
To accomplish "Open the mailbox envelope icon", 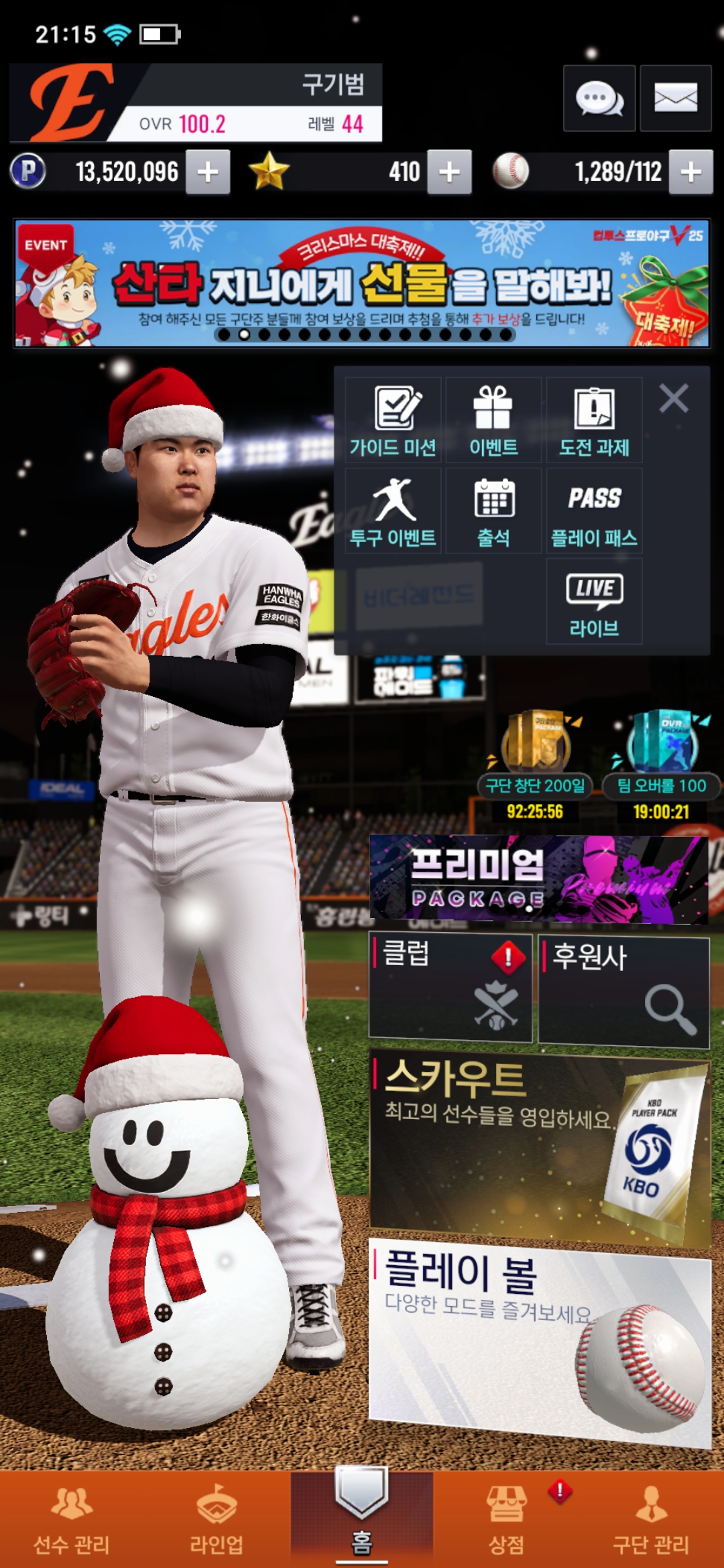I will click(675, 99).
